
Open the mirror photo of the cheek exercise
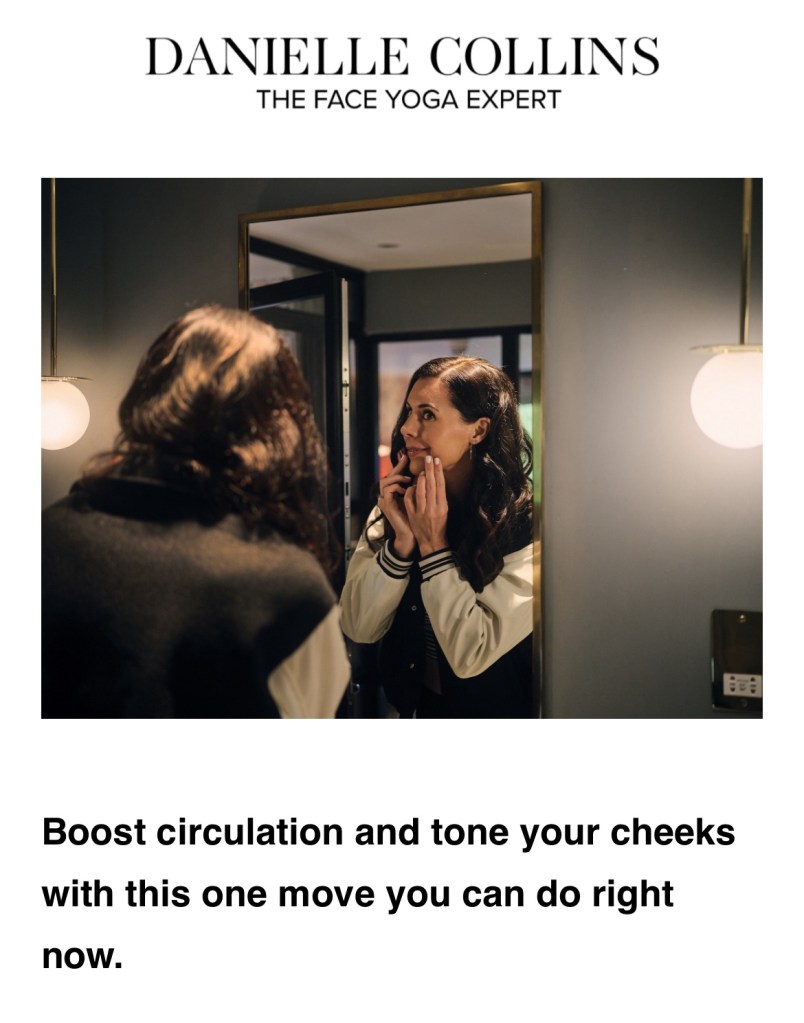click(401, 447)
